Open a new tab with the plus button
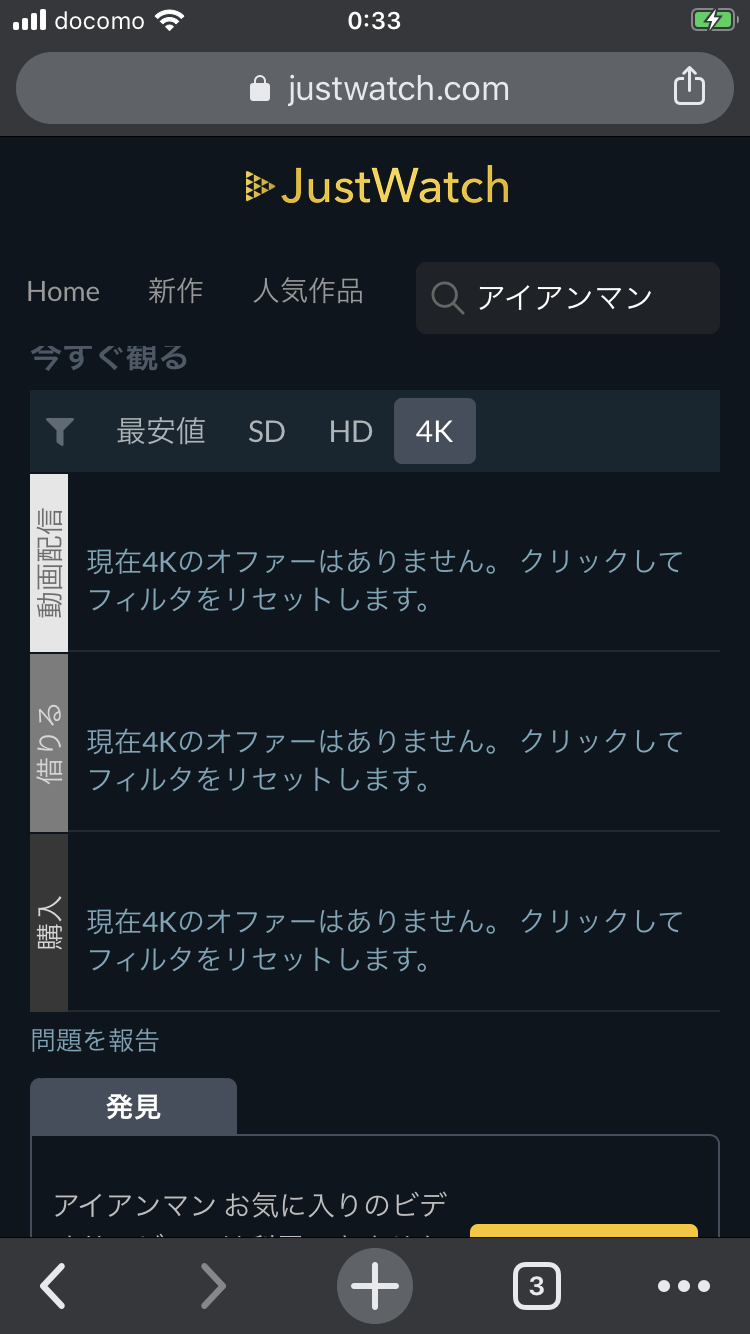750x1334 pixels. point(375,1286)
